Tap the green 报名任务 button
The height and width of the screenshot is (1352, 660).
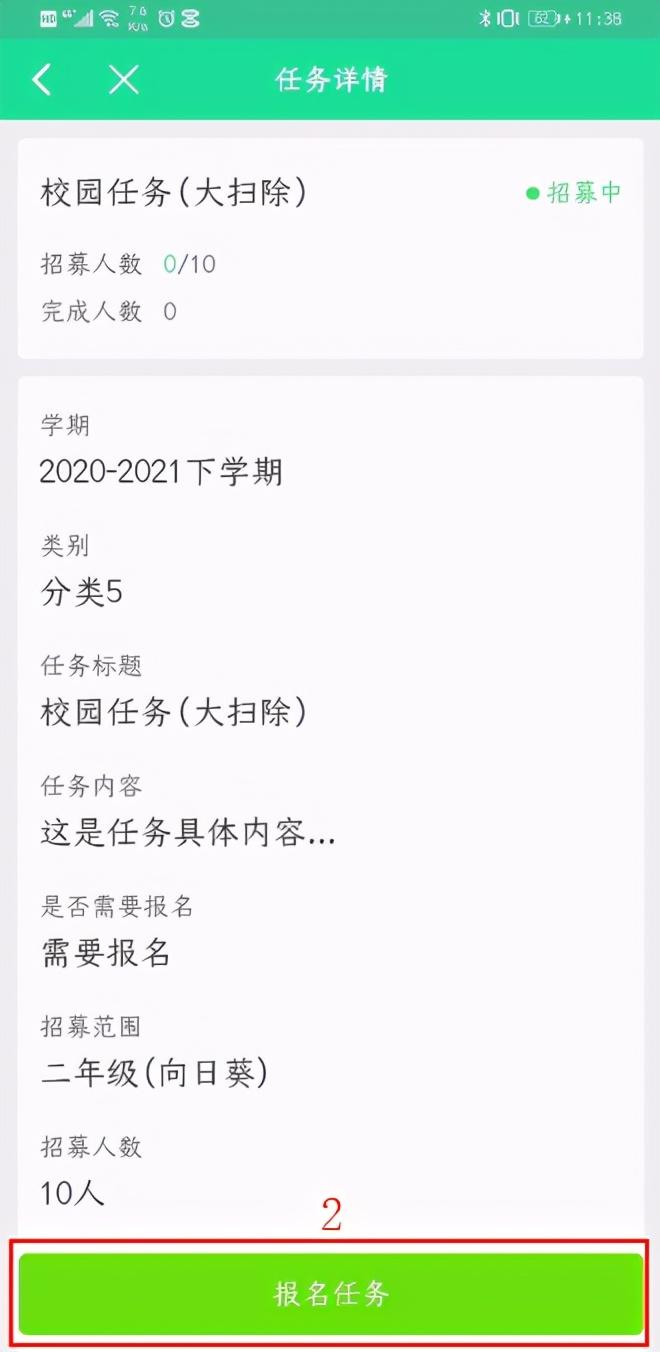331,1293
